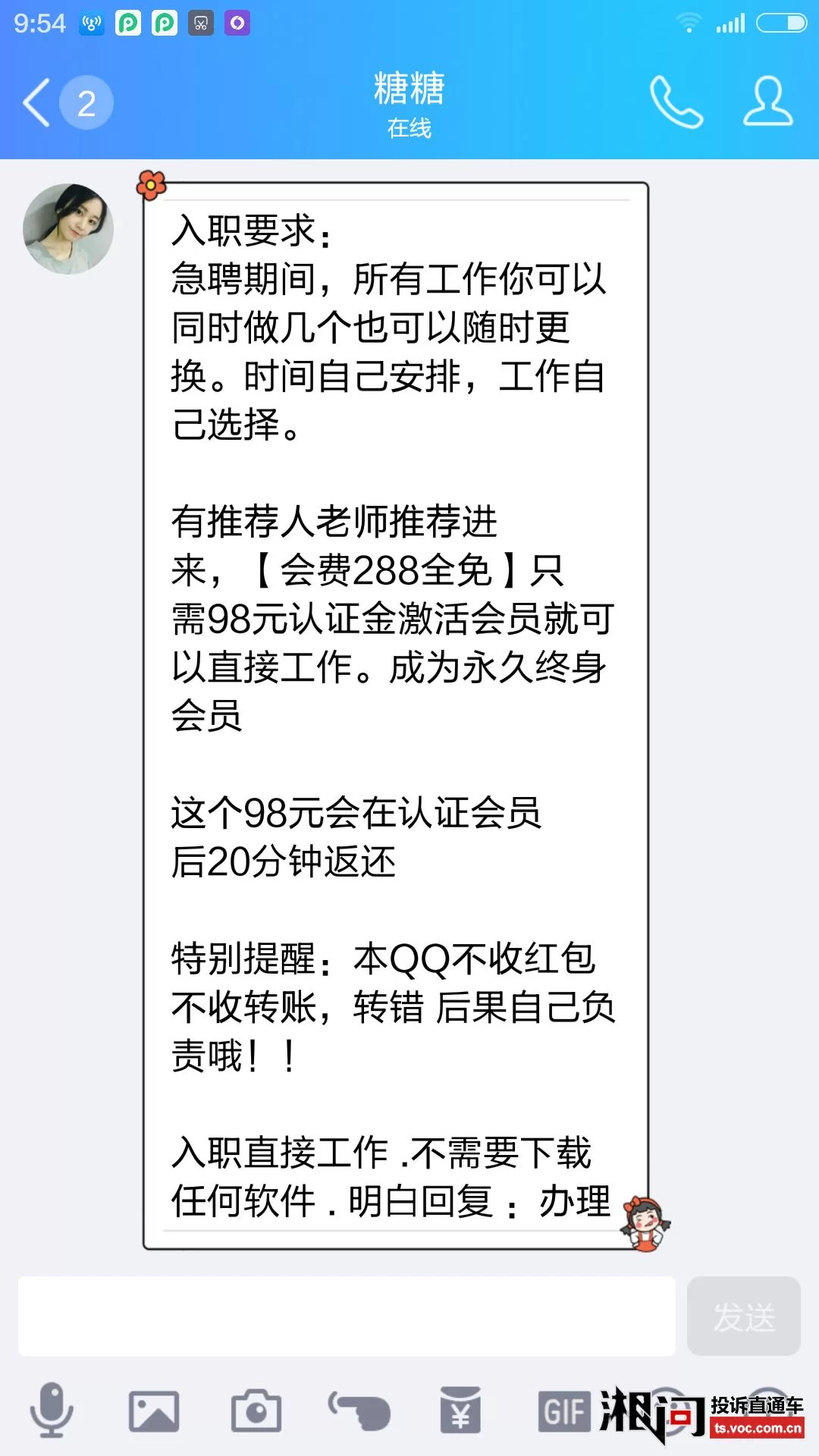Tap 糖糖's avatar photo beside the message
The width and height of the screenshot is (819, 1456).
point(68,227)
